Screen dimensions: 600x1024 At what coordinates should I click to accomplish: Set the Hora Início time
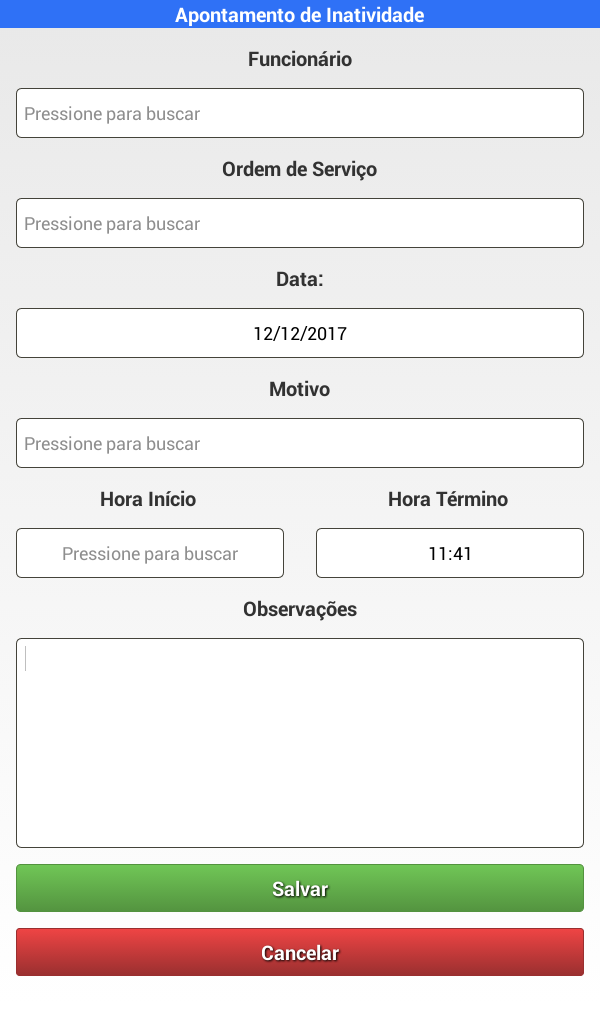[150, 553]
